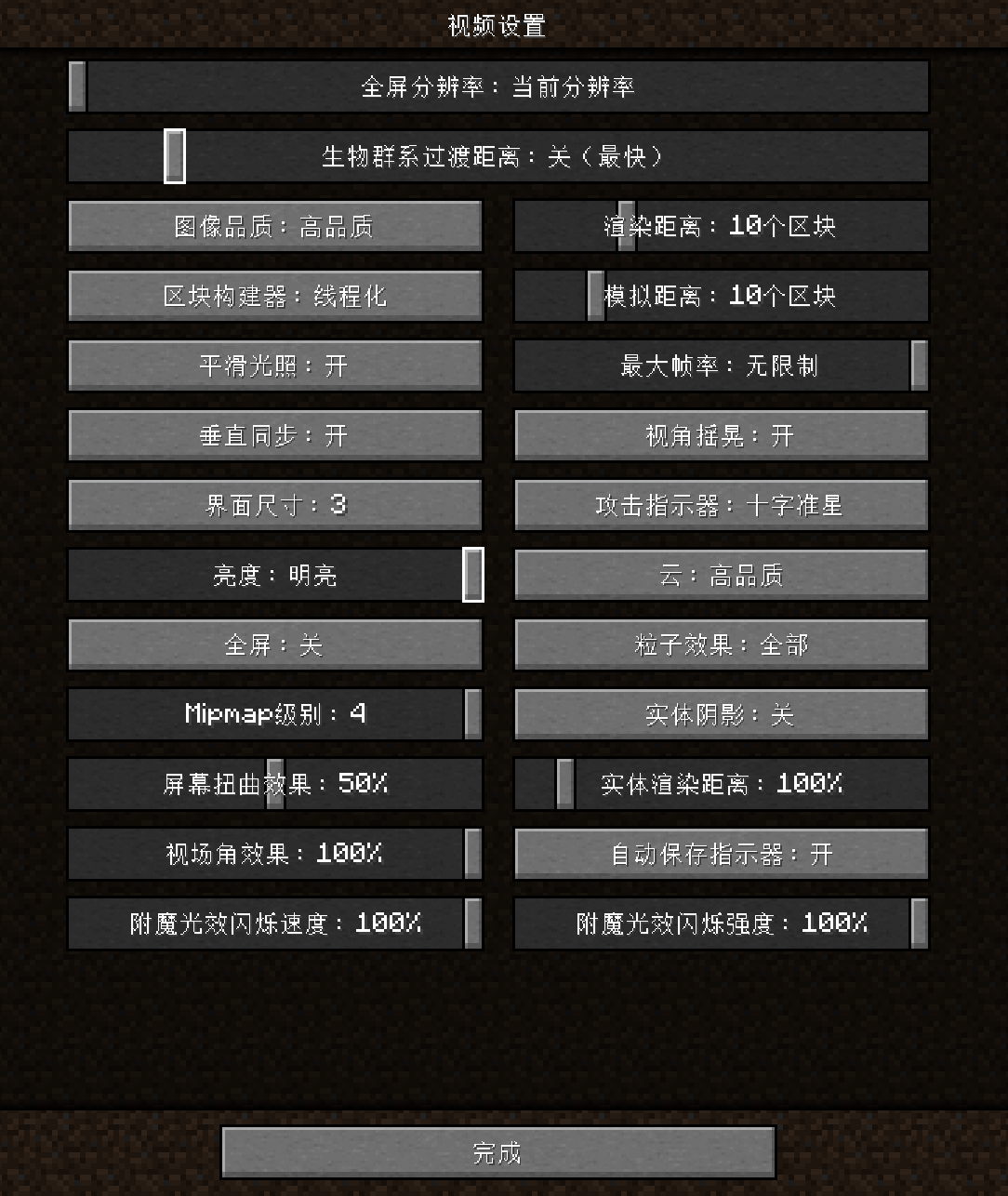
Task: Tap the 渲染距离 render distance slider
Action: coord(721,226)
